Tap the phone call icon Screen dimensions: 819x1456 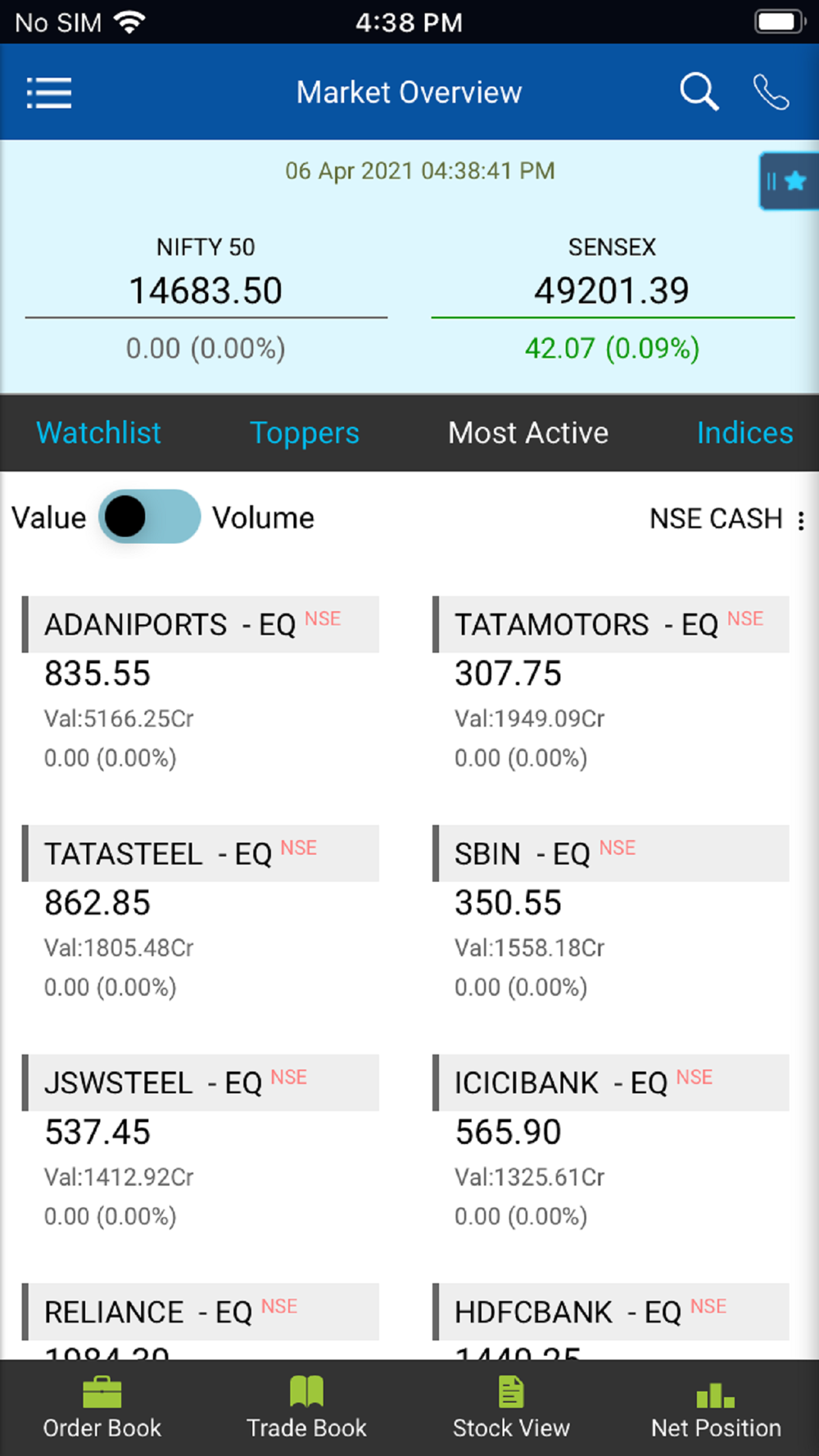coord(771,92)
